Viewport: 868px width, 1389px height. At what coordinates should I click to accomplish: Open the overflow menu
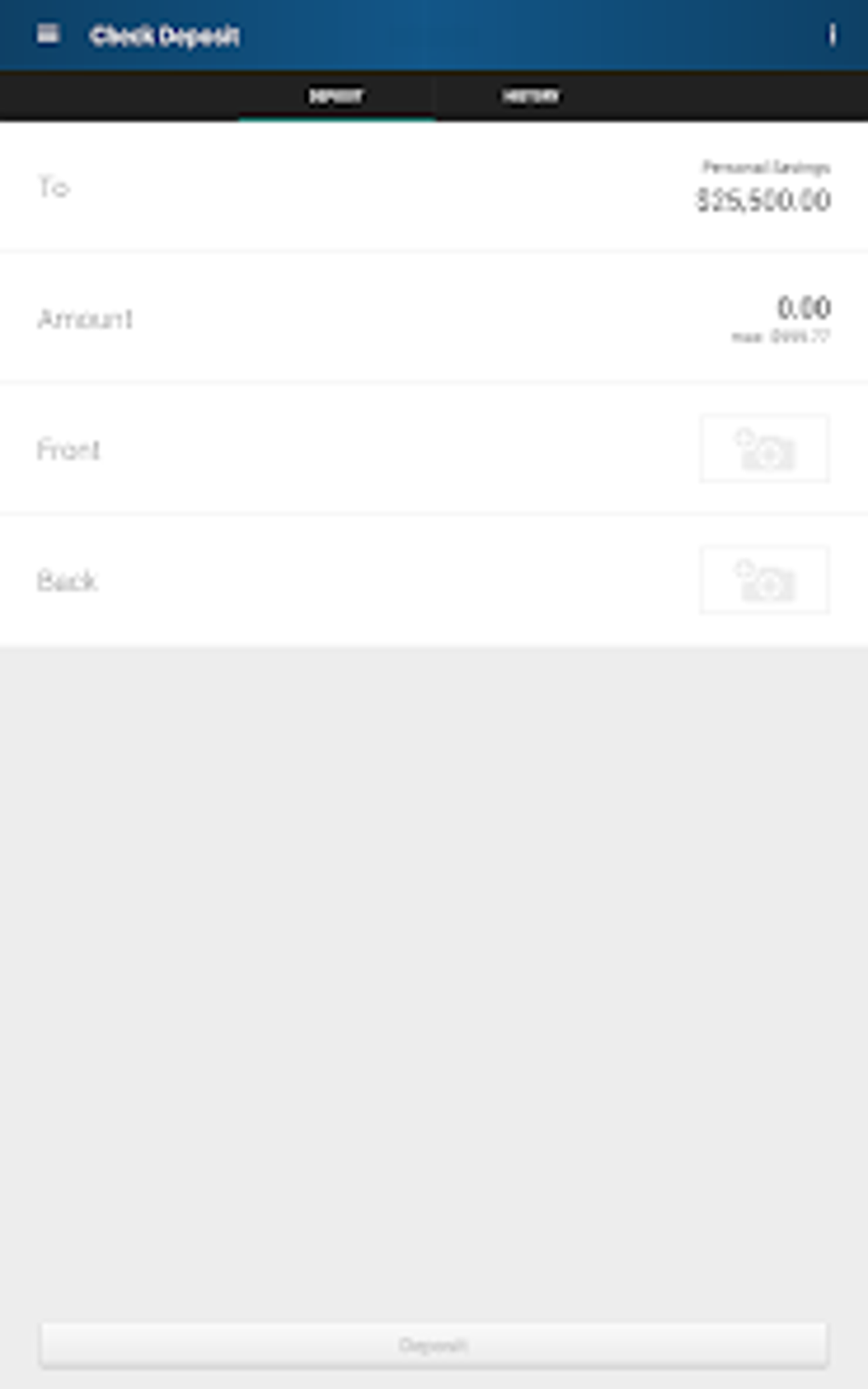tap(831, 34)
